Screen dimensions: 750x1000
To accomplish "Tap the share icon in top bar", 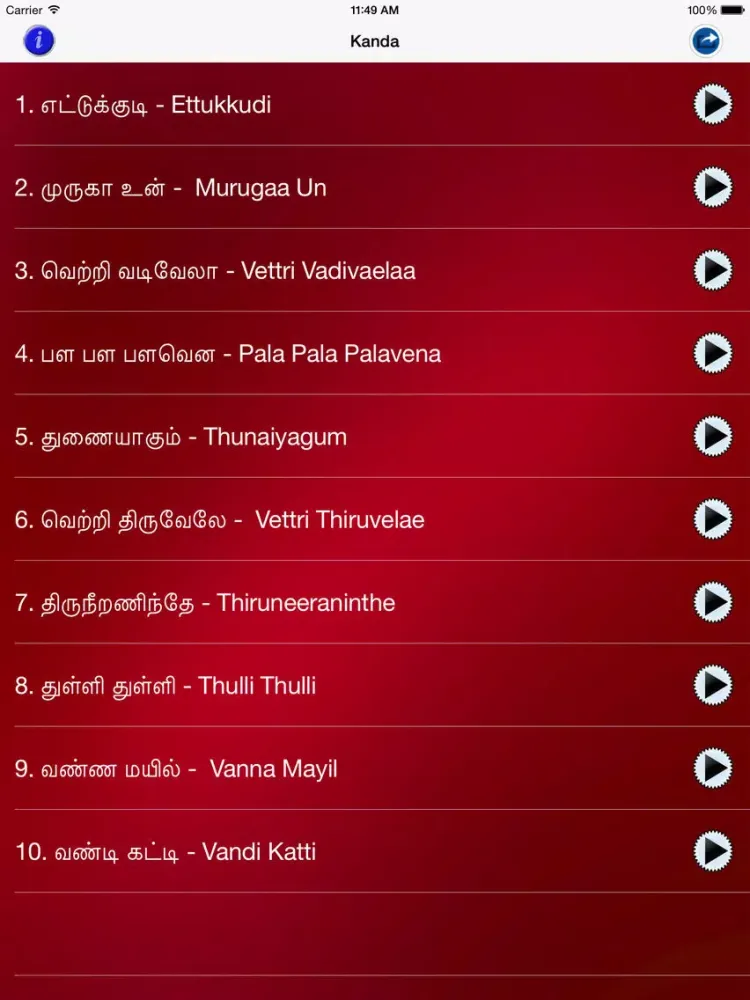I will coord(706,41).
